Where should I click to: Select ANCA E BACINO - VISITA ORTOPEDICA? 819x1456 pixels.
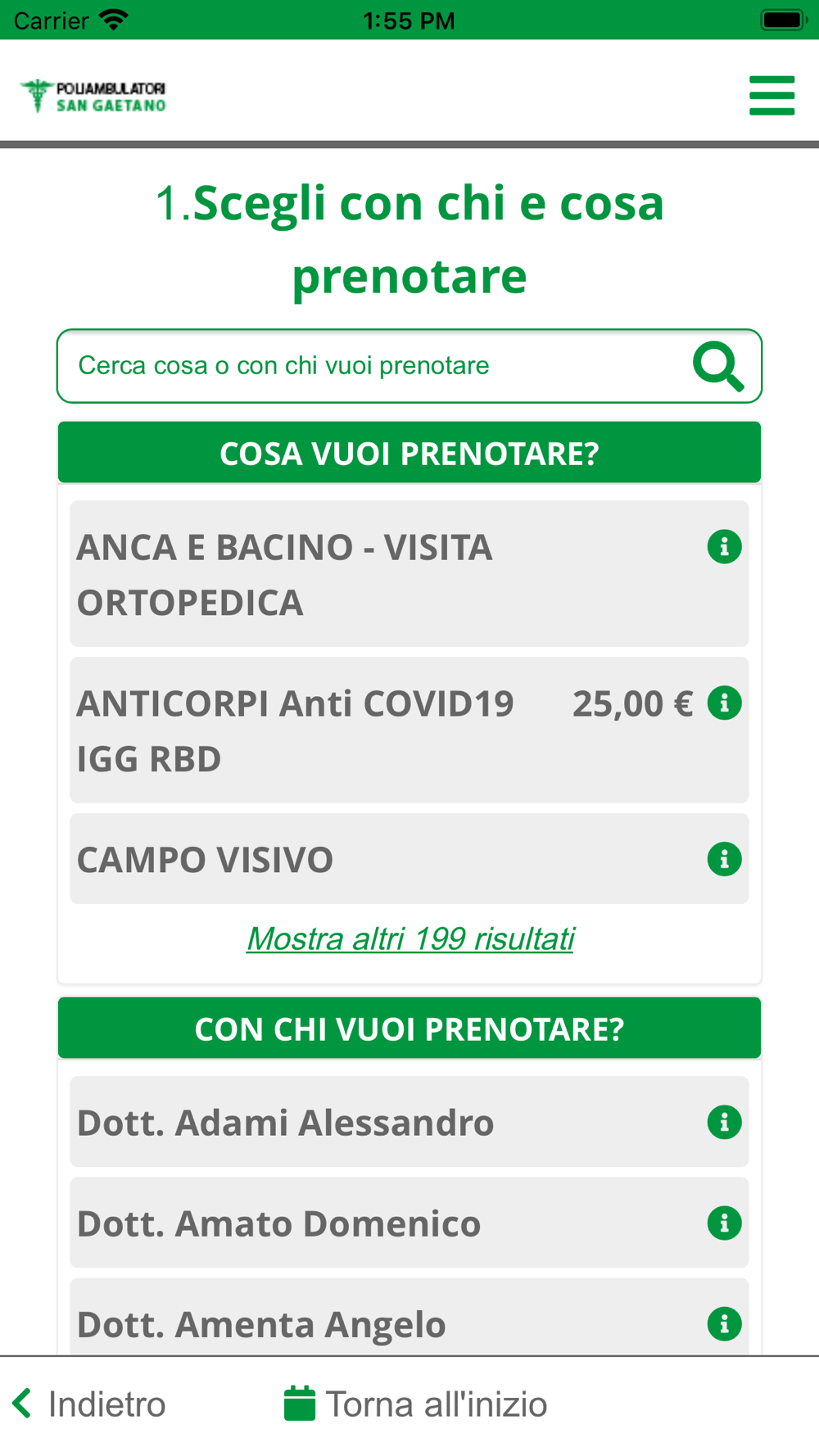pyautogui.click(x=409, y=574)
